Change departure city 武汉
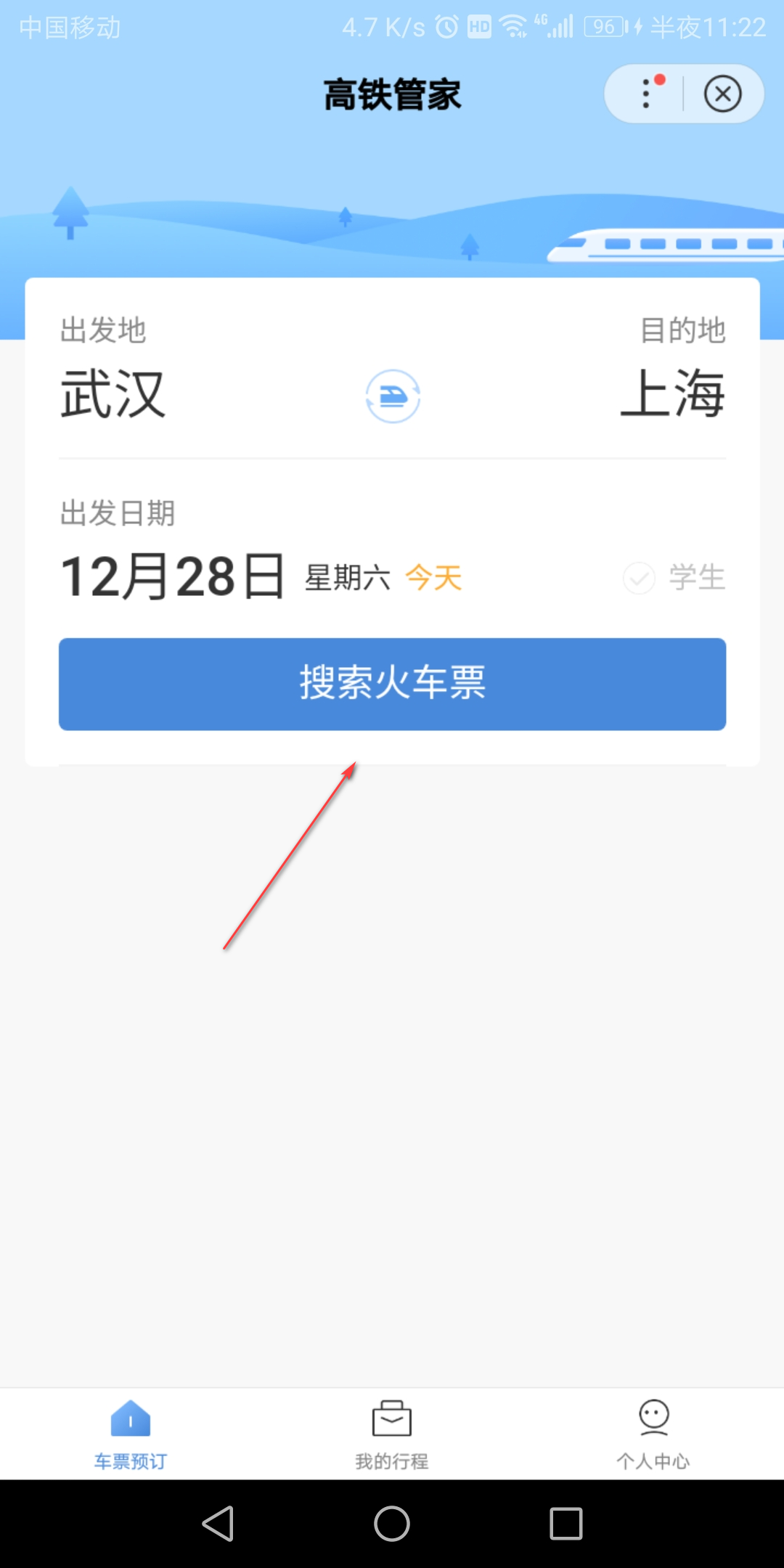Image resolution: width=784 pixels, height=1568 pixels. tap(113, 393)
